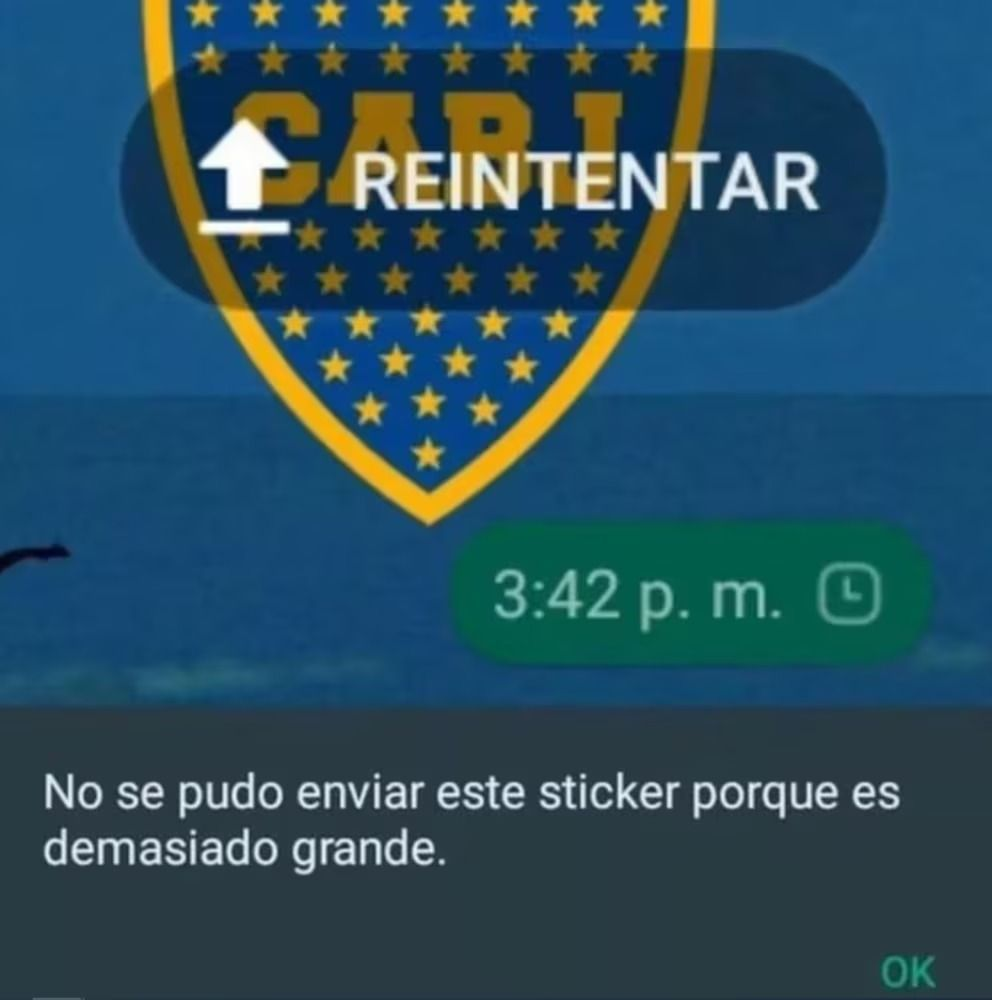Tap REINTENTAR to resend the sticker
This screenshot has height=1000, width=992.
pos(505,182)
